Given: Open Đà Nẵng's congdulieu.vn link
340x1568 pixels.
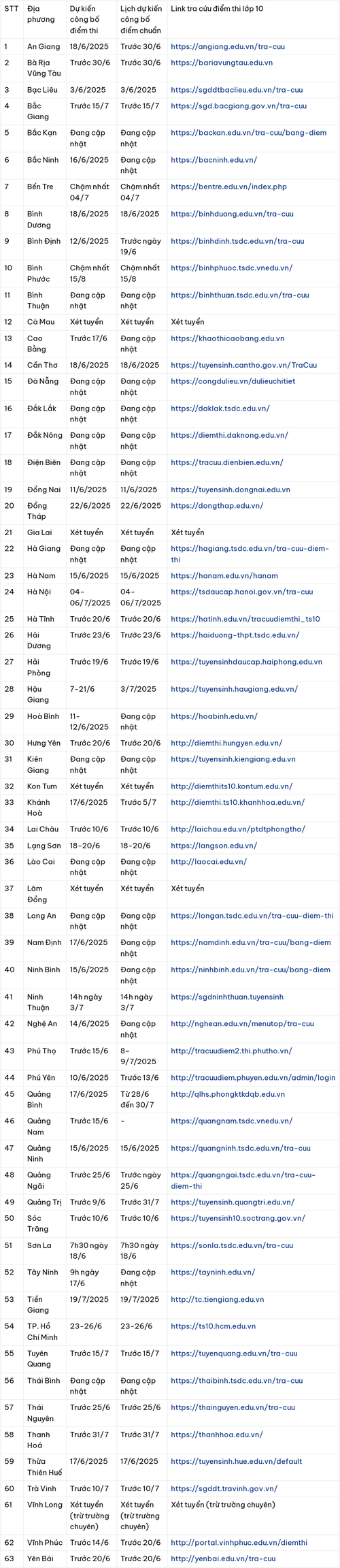Looking at the screenshot, I should click(x=233, y=381).
